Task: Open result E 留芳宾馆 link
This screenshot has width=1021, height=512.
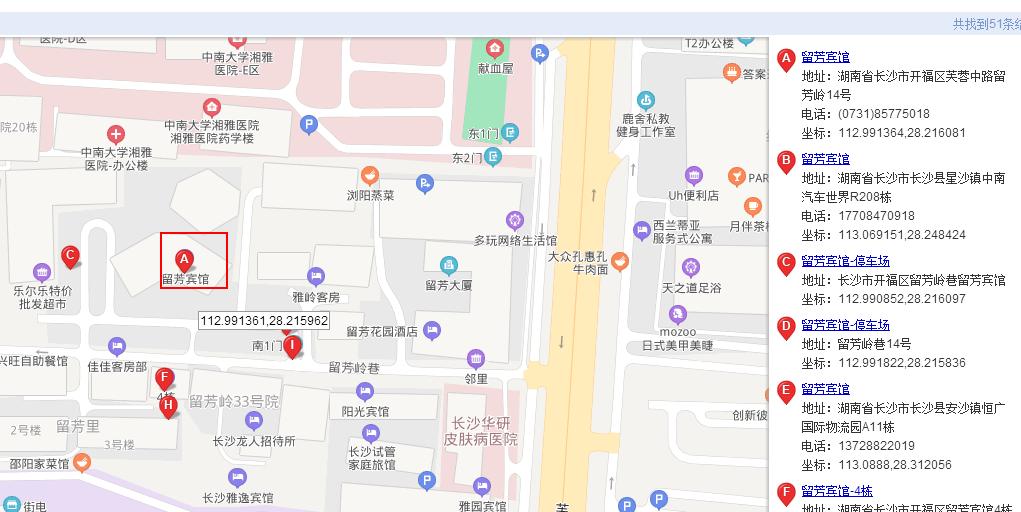Action: point(825,388)
